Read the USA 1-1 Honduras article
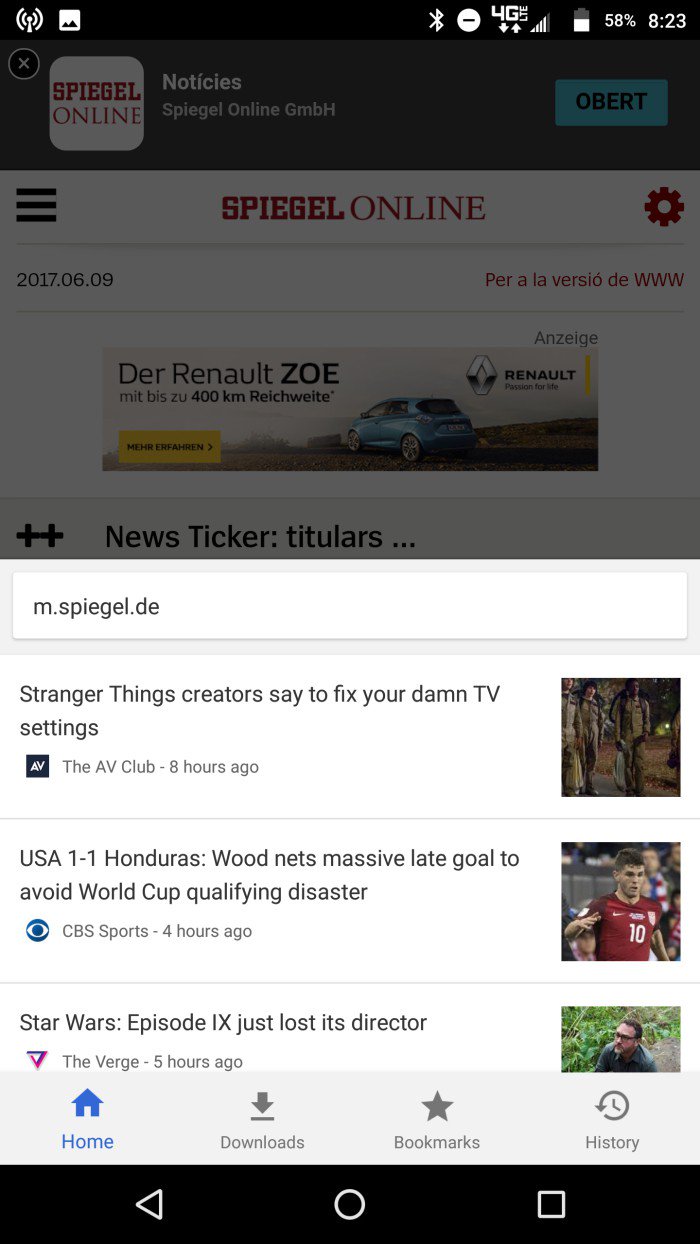 click(x=270, y=875)
